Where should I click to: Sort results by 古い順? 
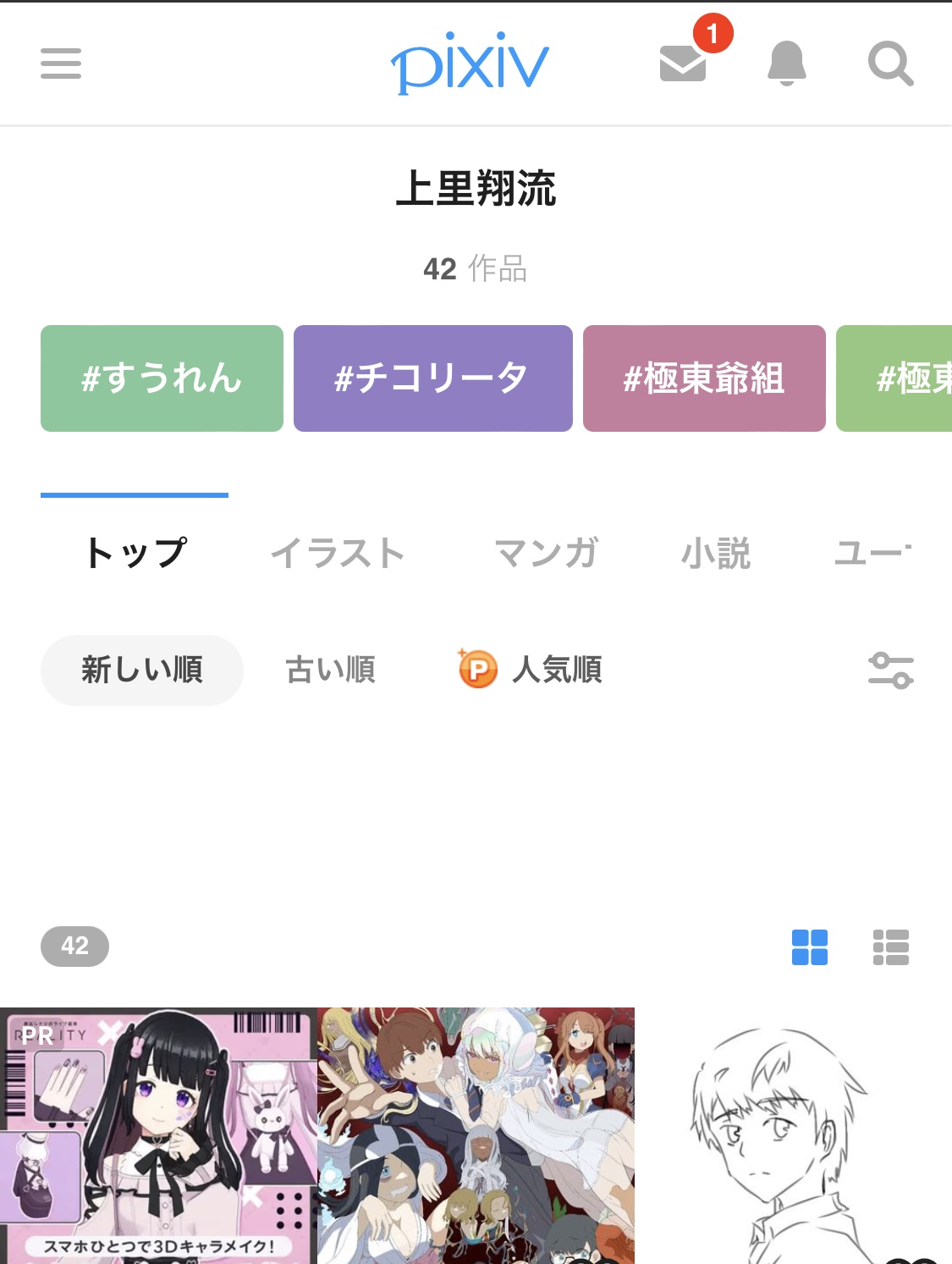(331, 670)
